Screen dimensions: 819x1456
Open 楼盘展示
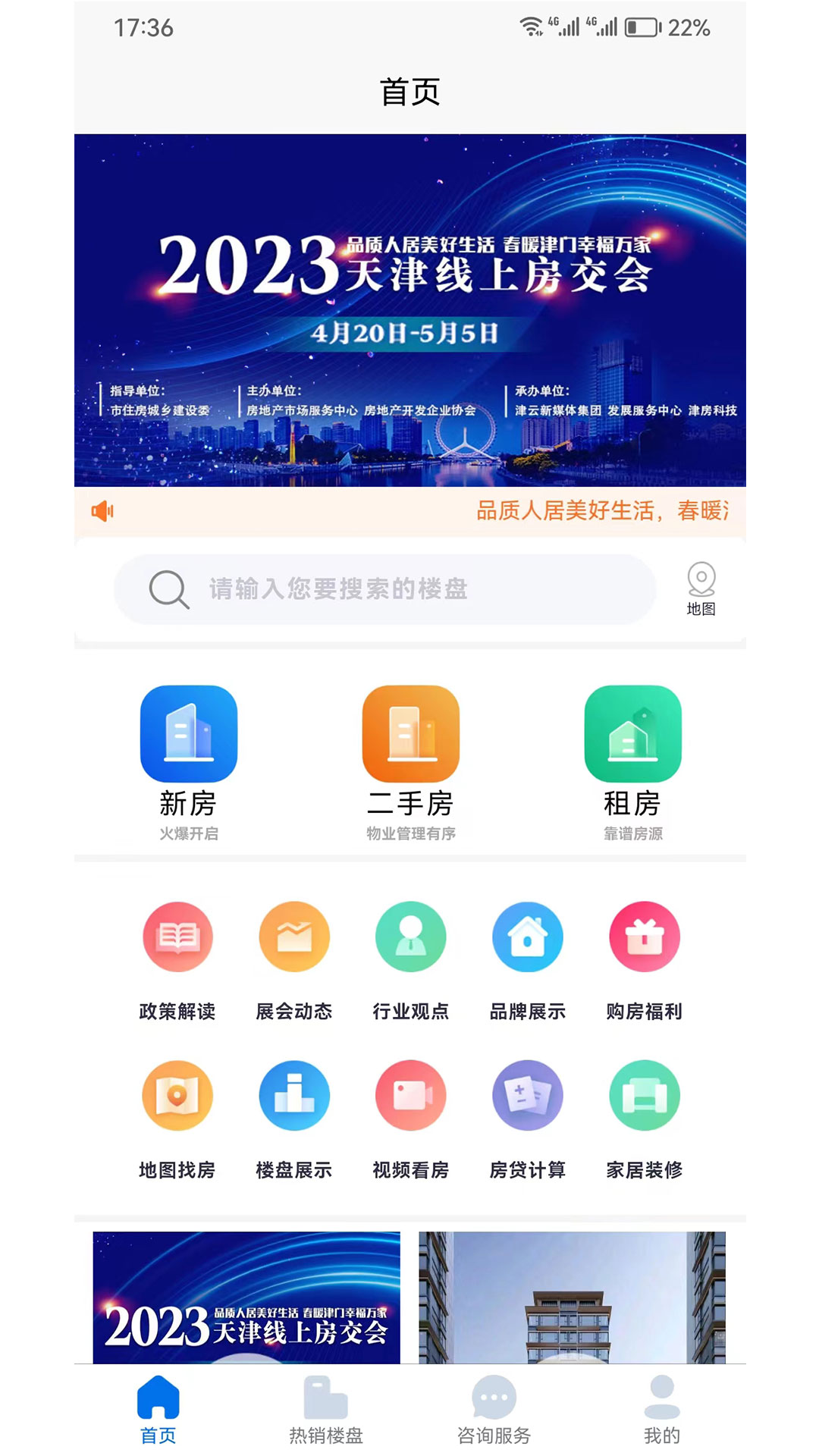(x=294, y=1118)
